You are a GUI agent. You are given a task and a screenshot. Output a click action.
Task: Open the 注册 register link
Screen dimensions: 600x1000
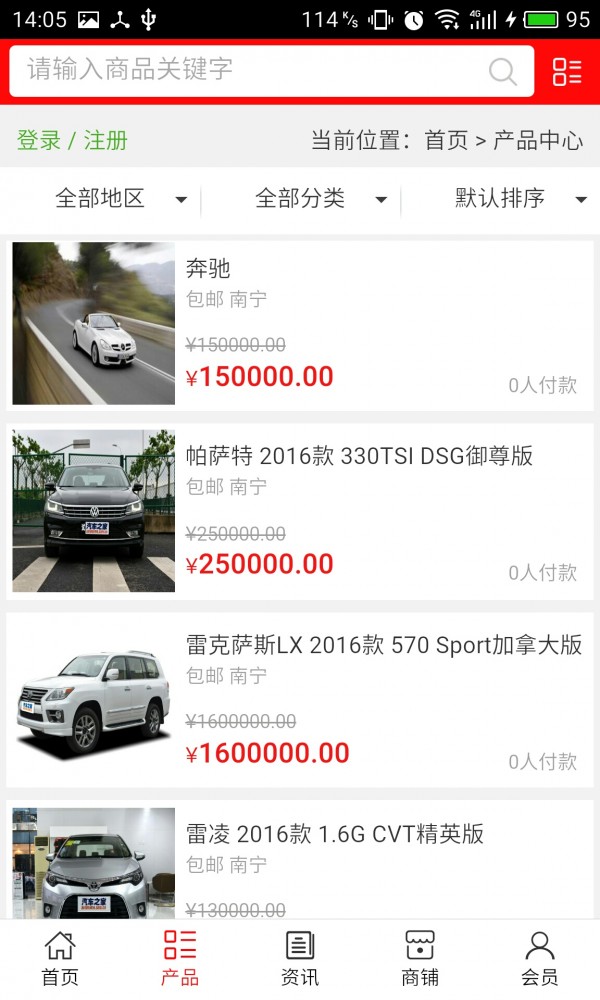(106, 140)
